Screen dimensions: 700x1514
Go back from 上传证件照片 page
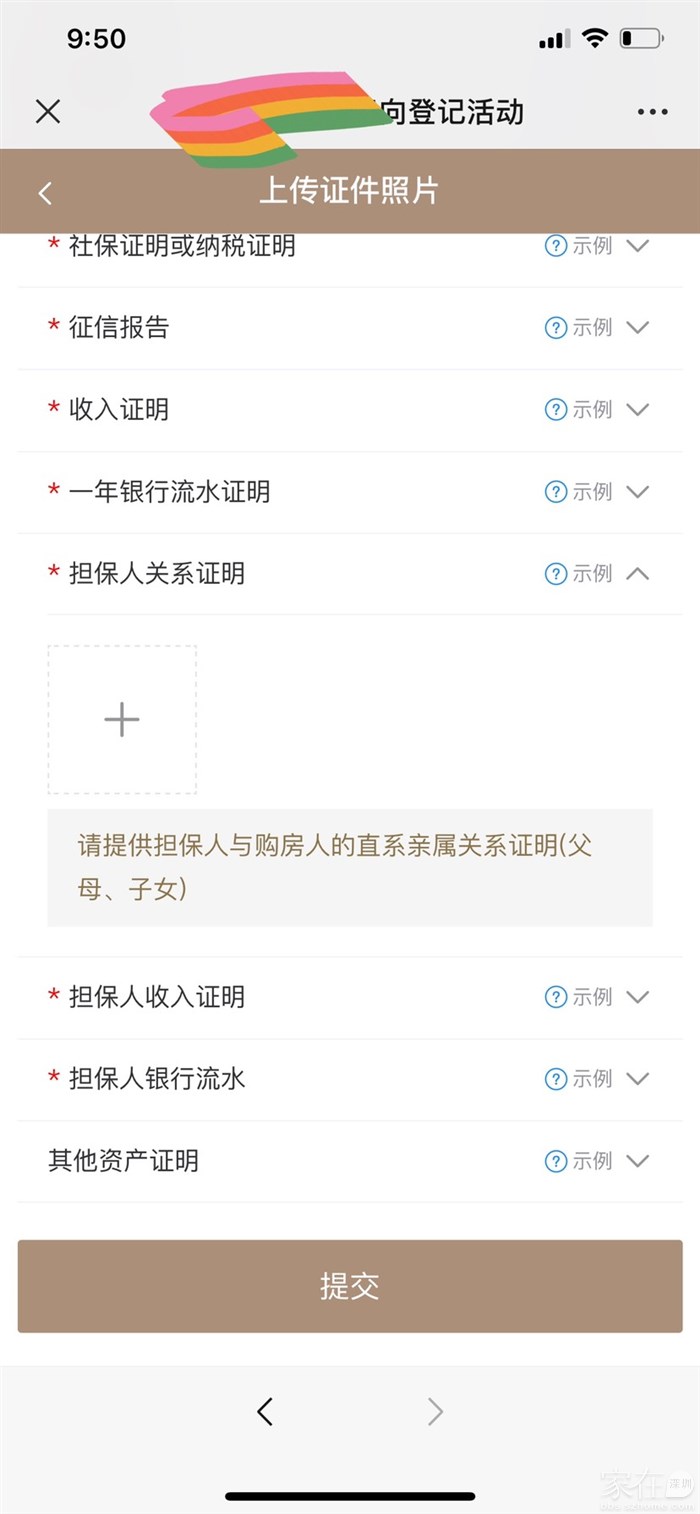pos(45,193)
